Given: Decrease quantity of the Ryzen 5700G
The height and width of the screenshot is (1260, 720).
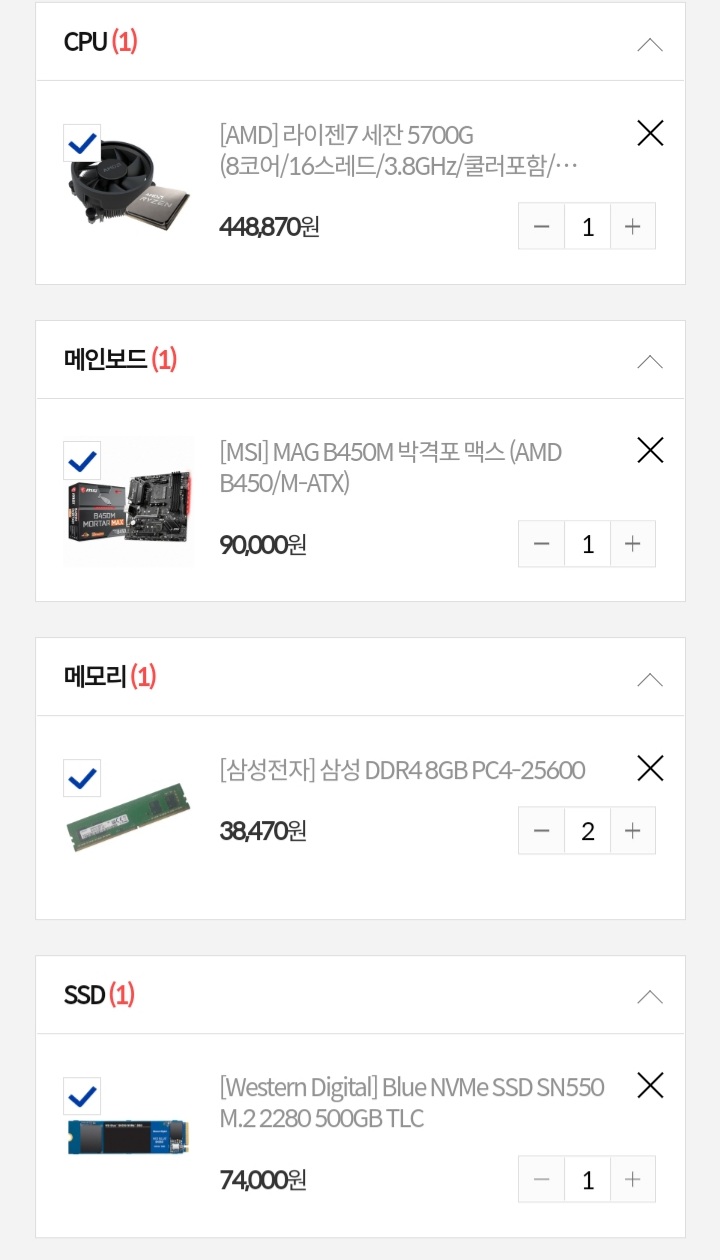Looking at the screenshot, I should coord(542,226).
